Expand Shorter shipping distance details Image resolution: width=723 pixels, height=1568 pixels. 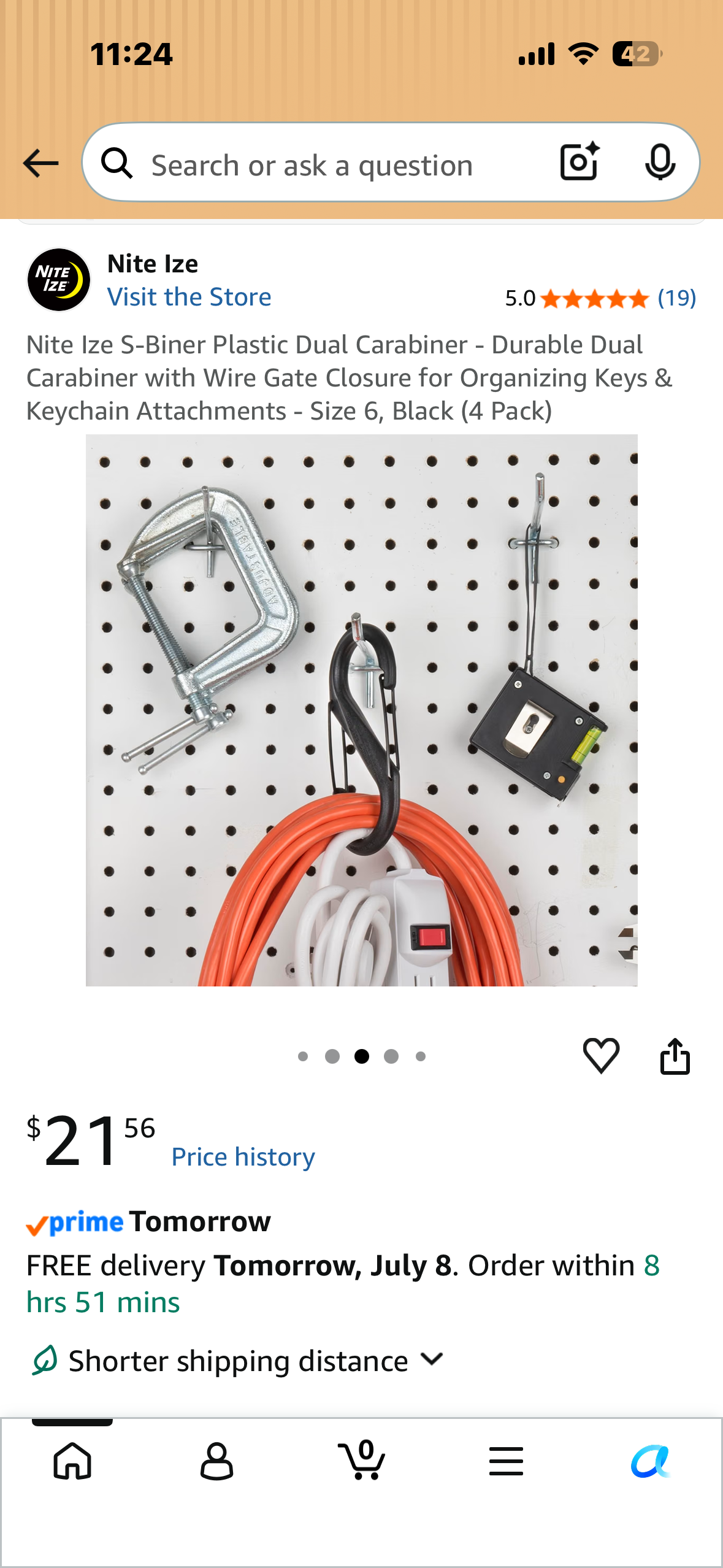pos(237,1361)
